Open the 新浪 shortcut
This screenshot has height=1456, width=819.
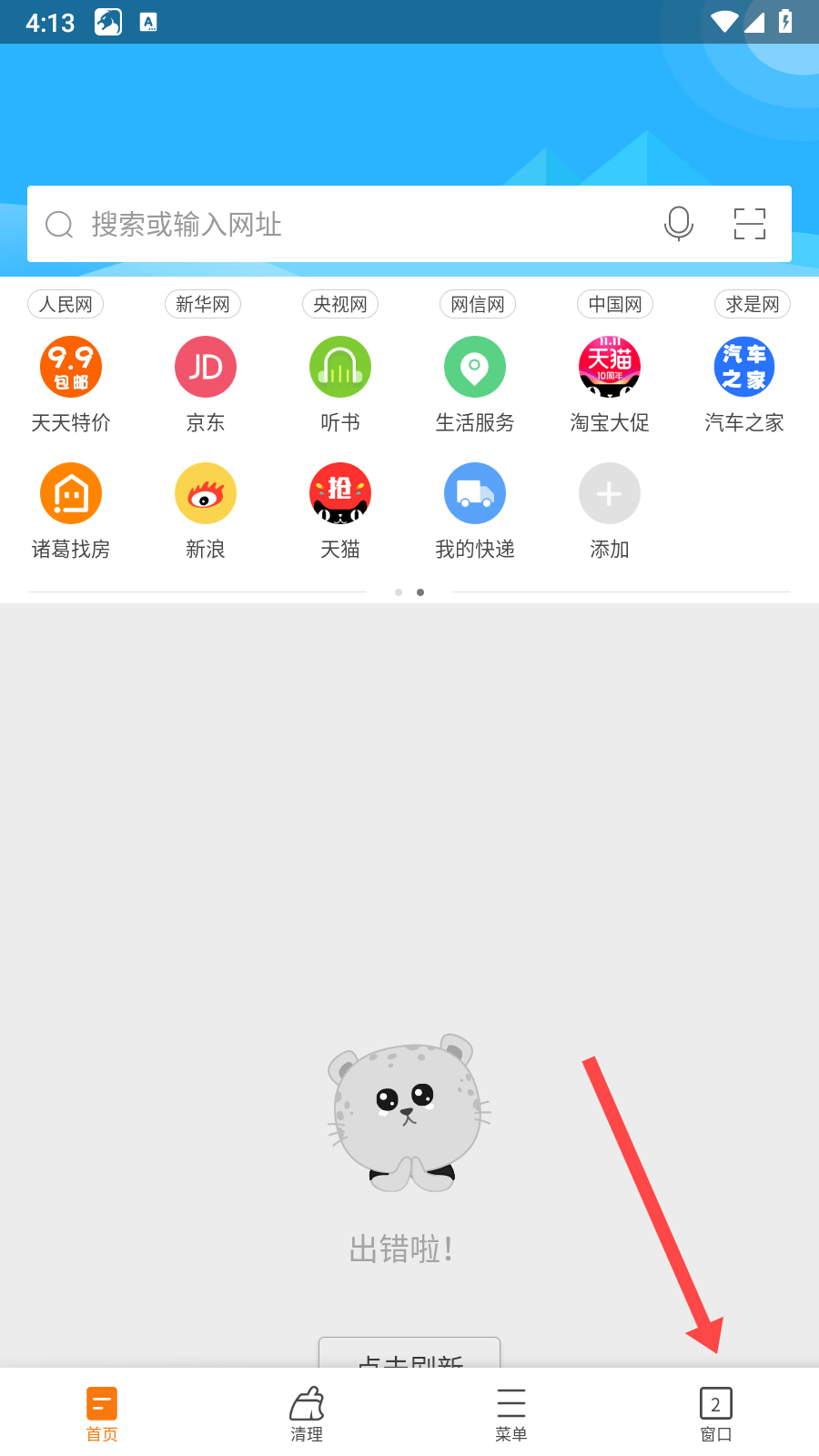click(x=206, y=510)
